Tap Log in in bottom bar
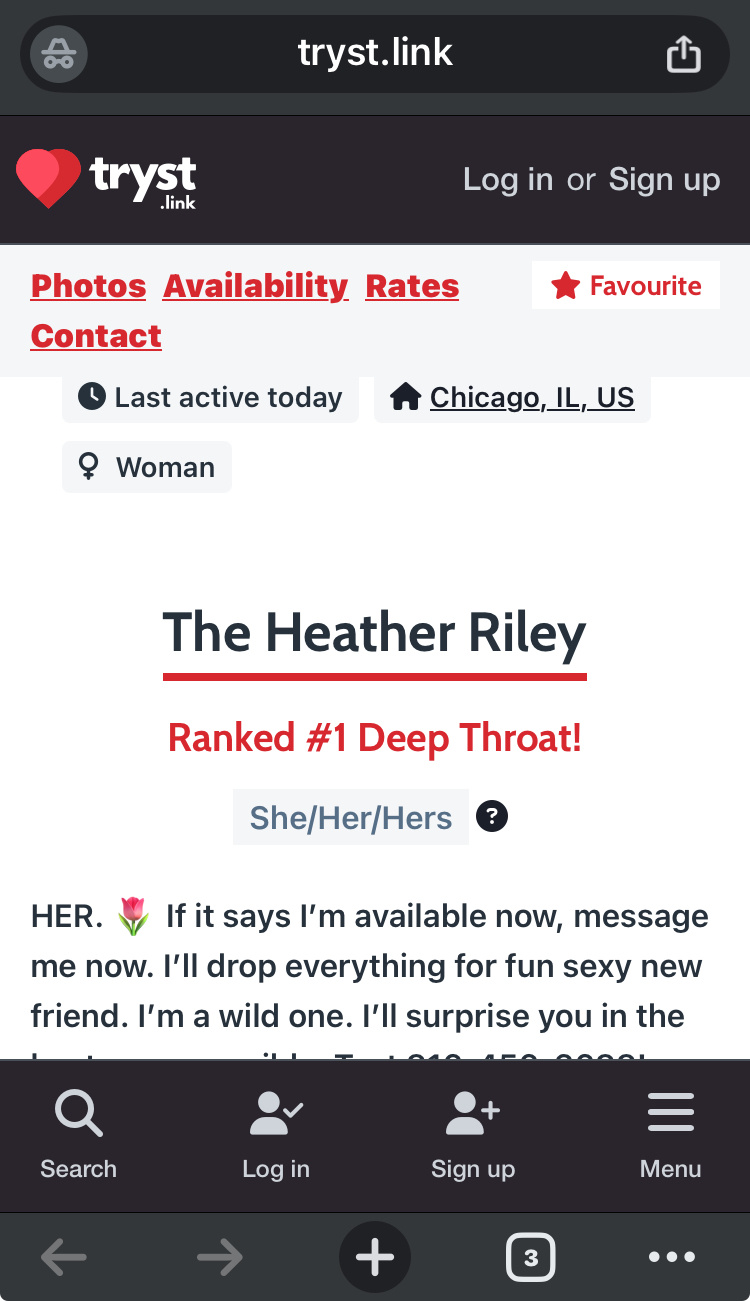 click(276, 1135)
